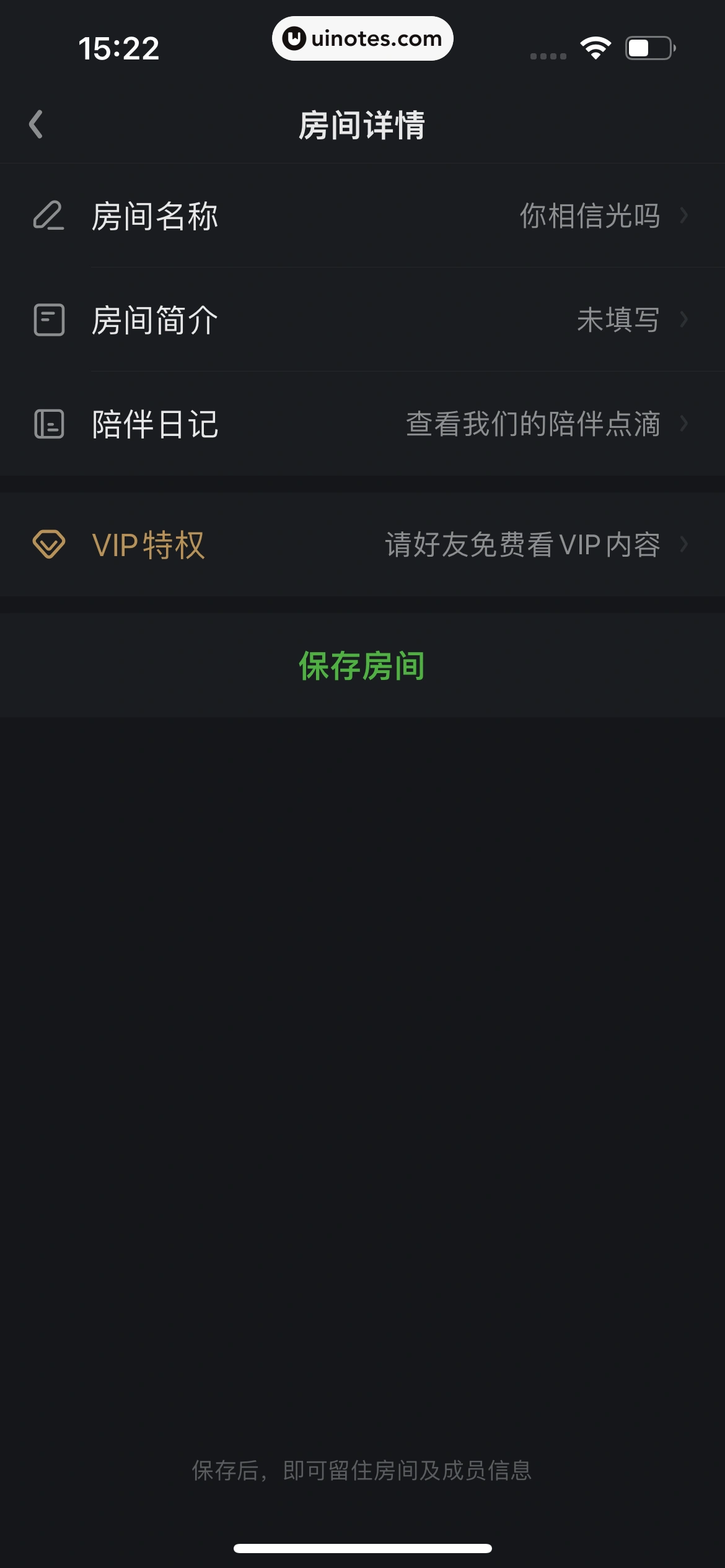Click 请好友免费看VIP内容 link
Screen dimensions: 725x1568
point(522,544)
